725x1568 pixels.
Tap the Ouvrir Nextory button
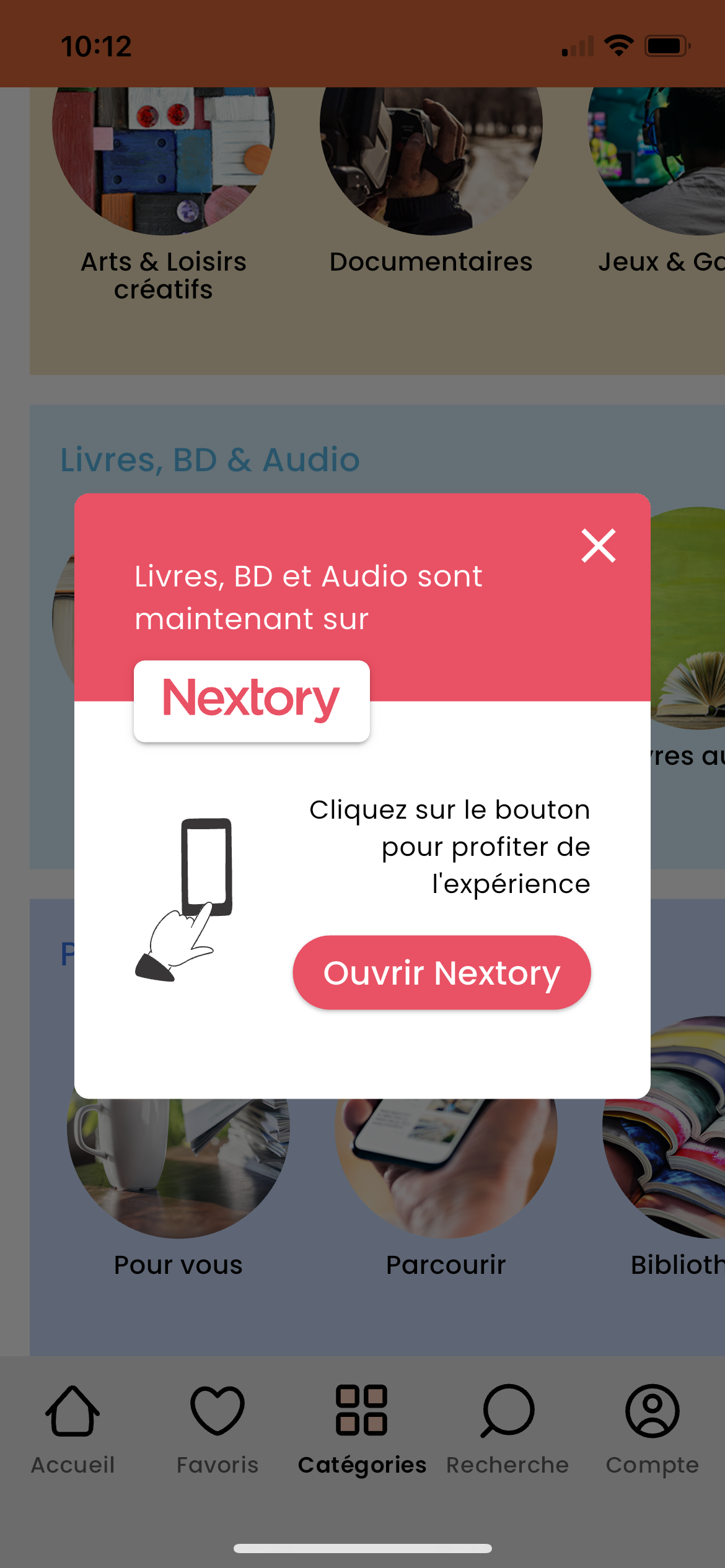coord(442,972)
